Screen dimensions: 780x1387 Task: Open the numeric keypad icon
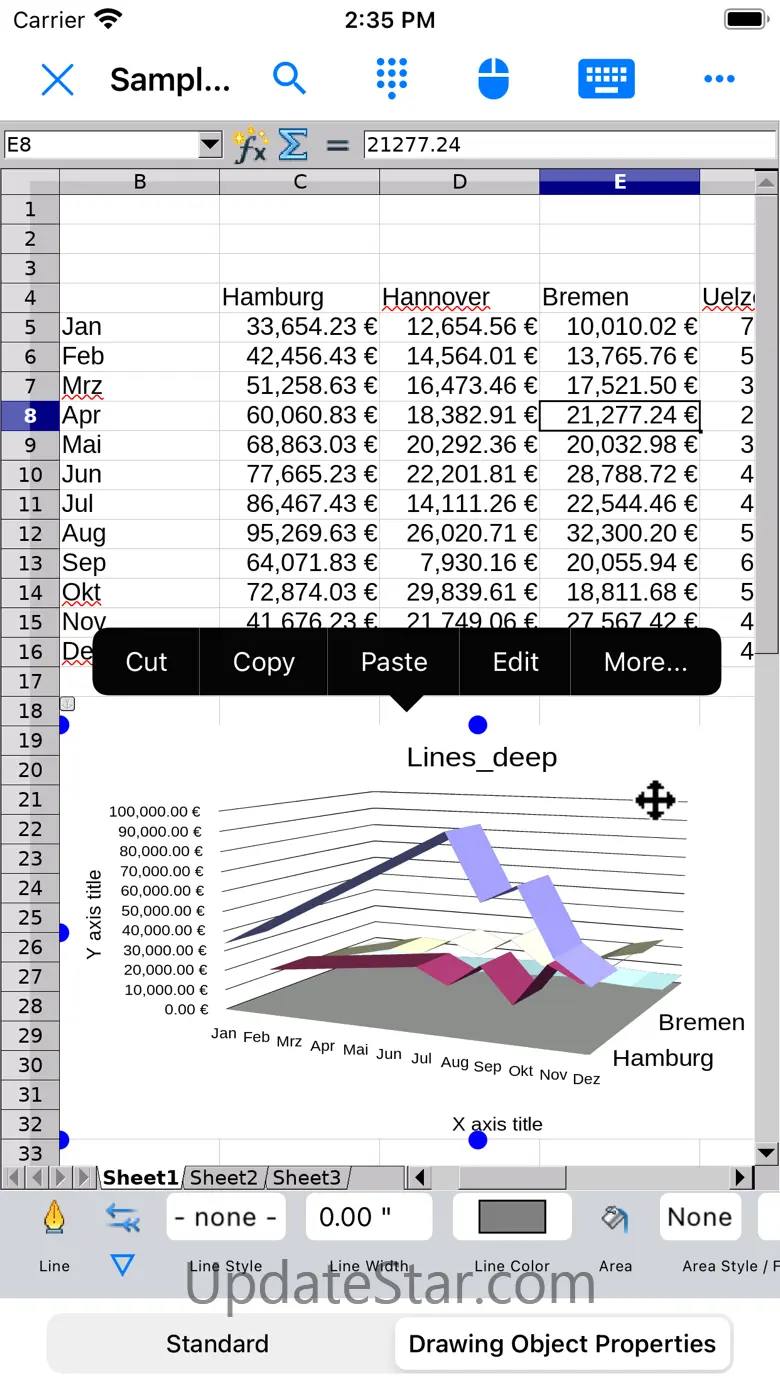(391, 78)
